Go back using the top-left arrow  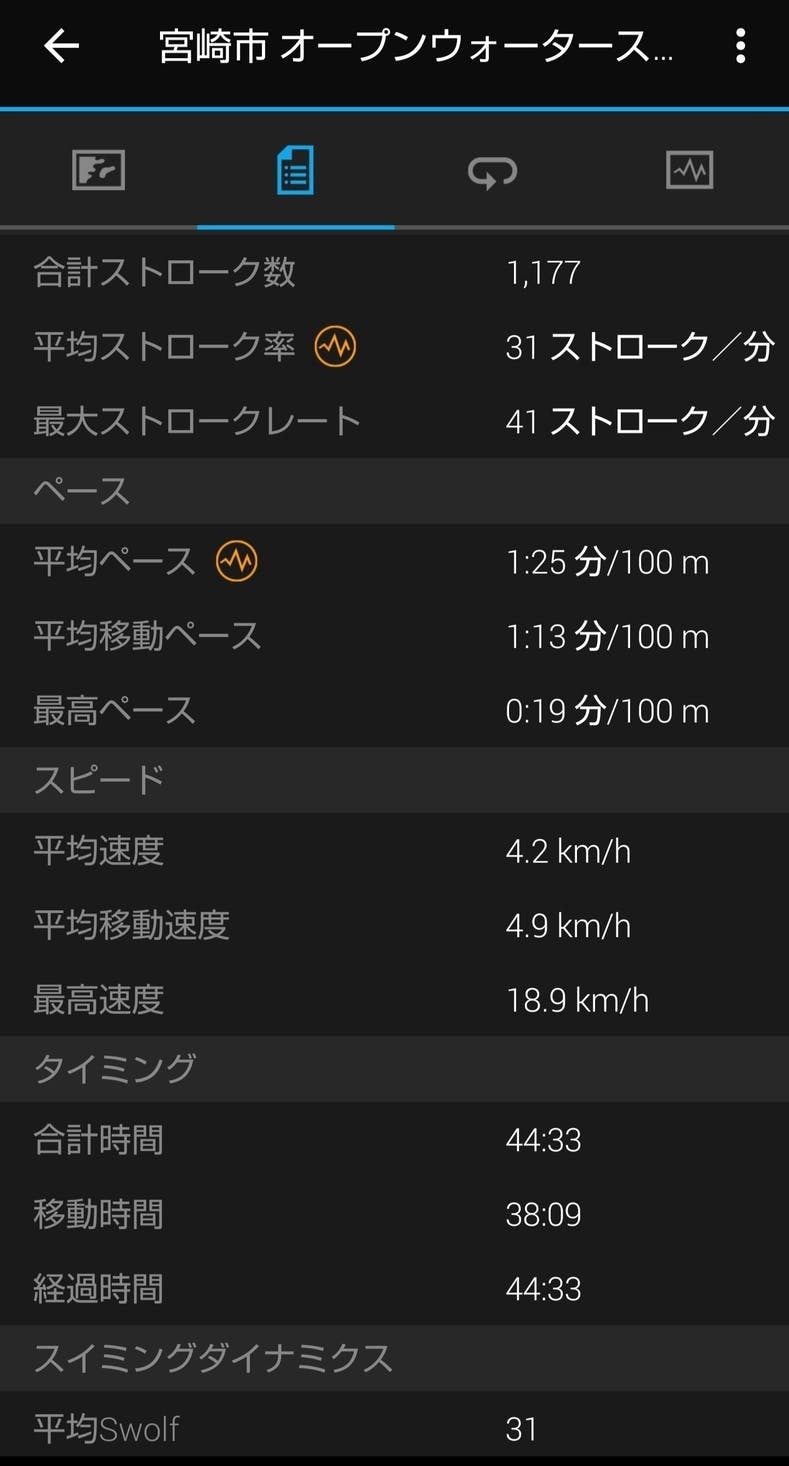tap(61, 46)
